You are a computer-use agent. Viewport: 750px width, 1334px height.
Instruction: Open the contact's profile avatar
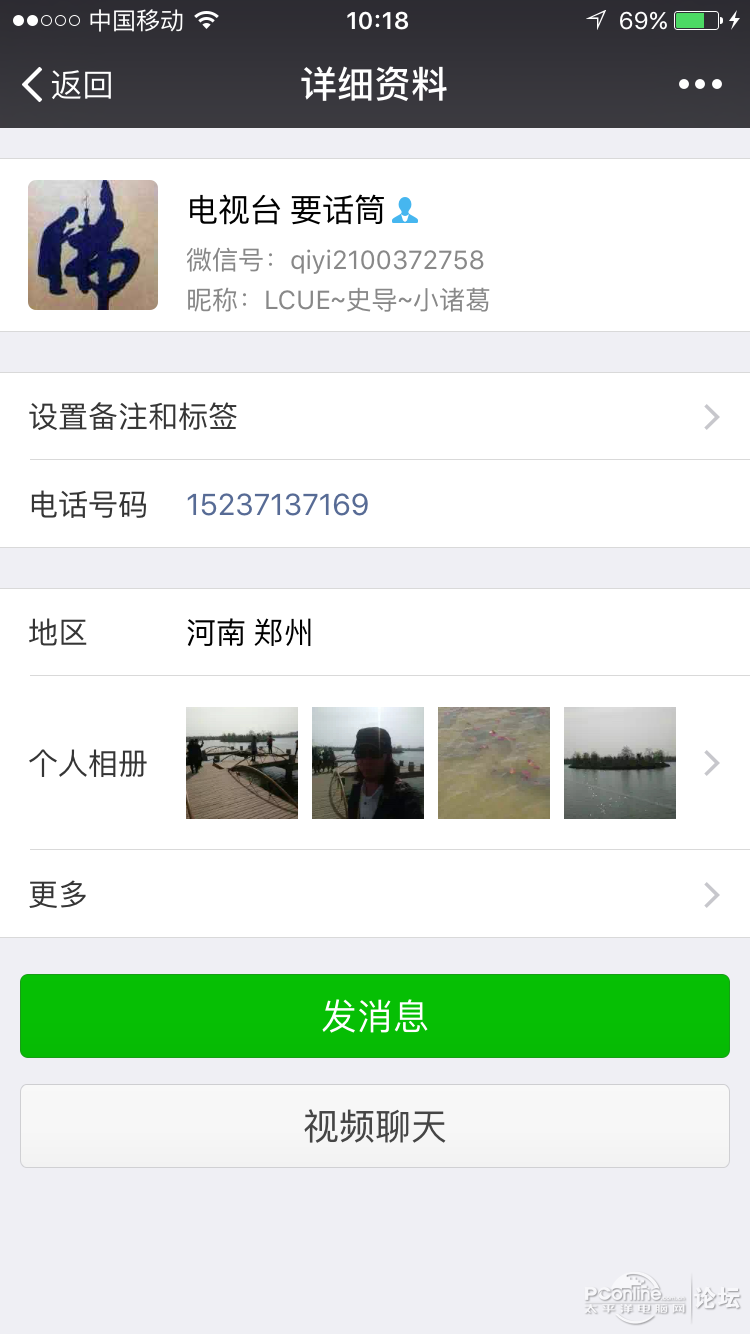click(x=93, y=245)
